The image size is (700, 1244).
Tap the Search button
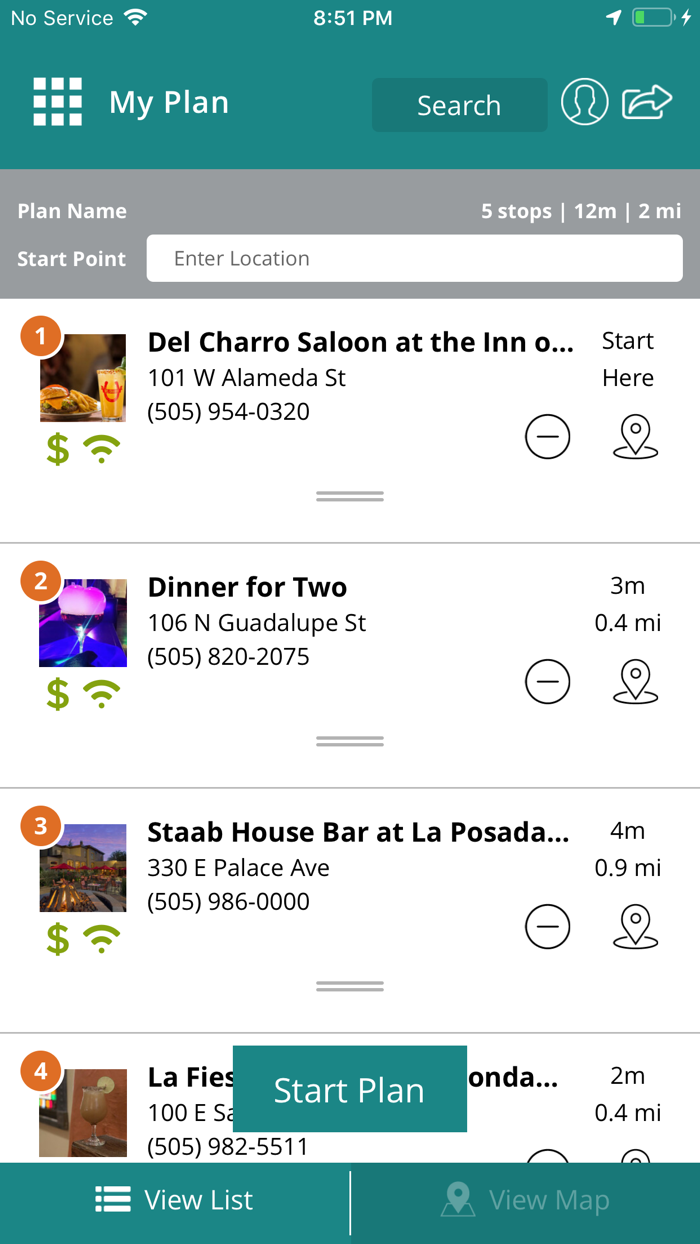pyautogui.click(x=459, y=105)
